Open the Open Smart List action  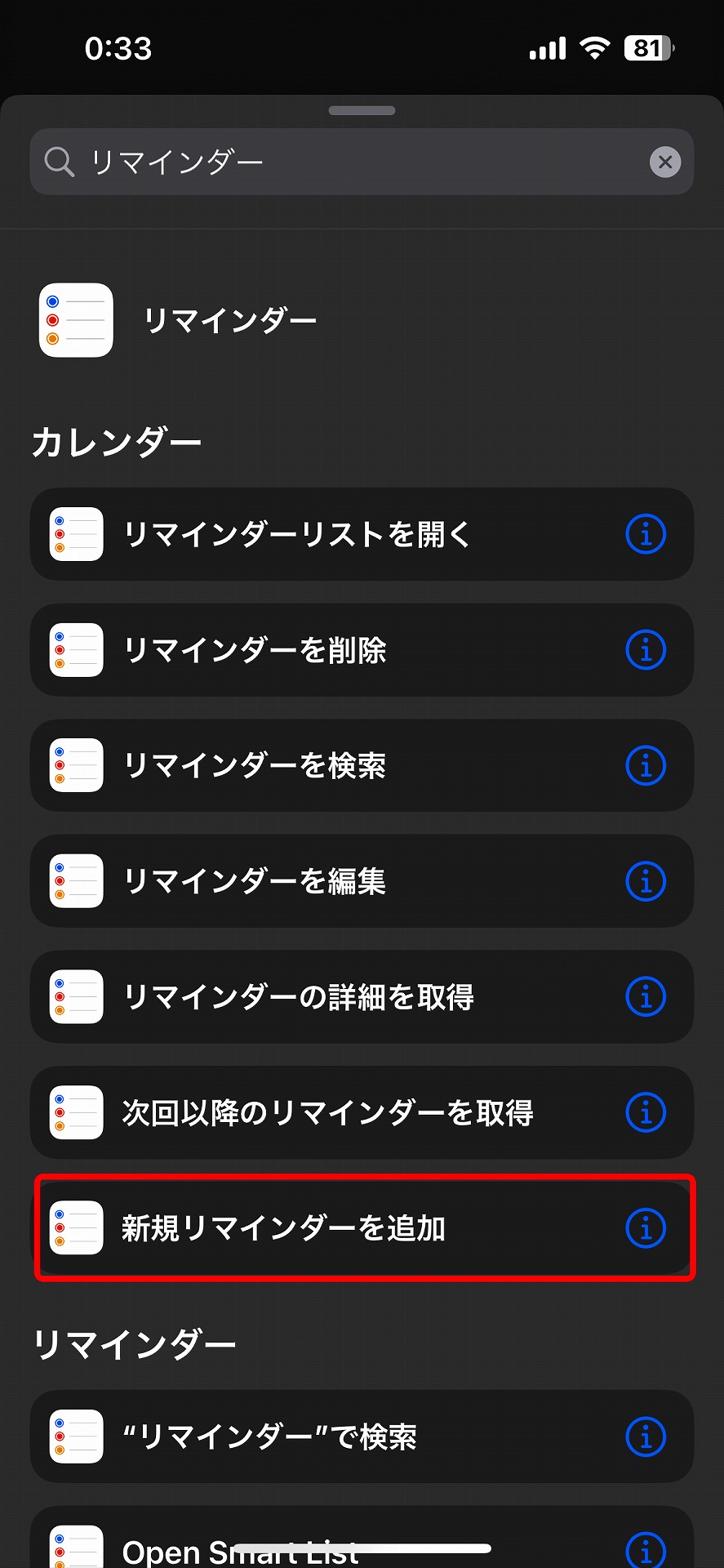coord(326,1546)
